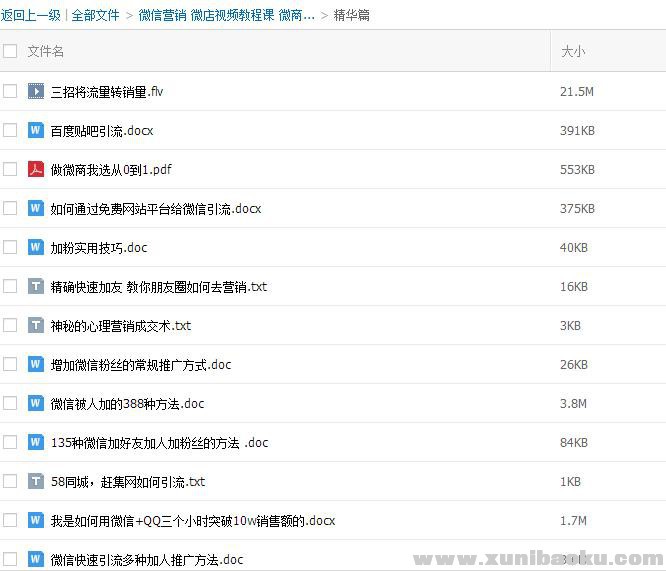Select the checkbox for 58同城，赶集网如何引流.txt
Screen dimensions: 666x571
[x=10, y=481]
